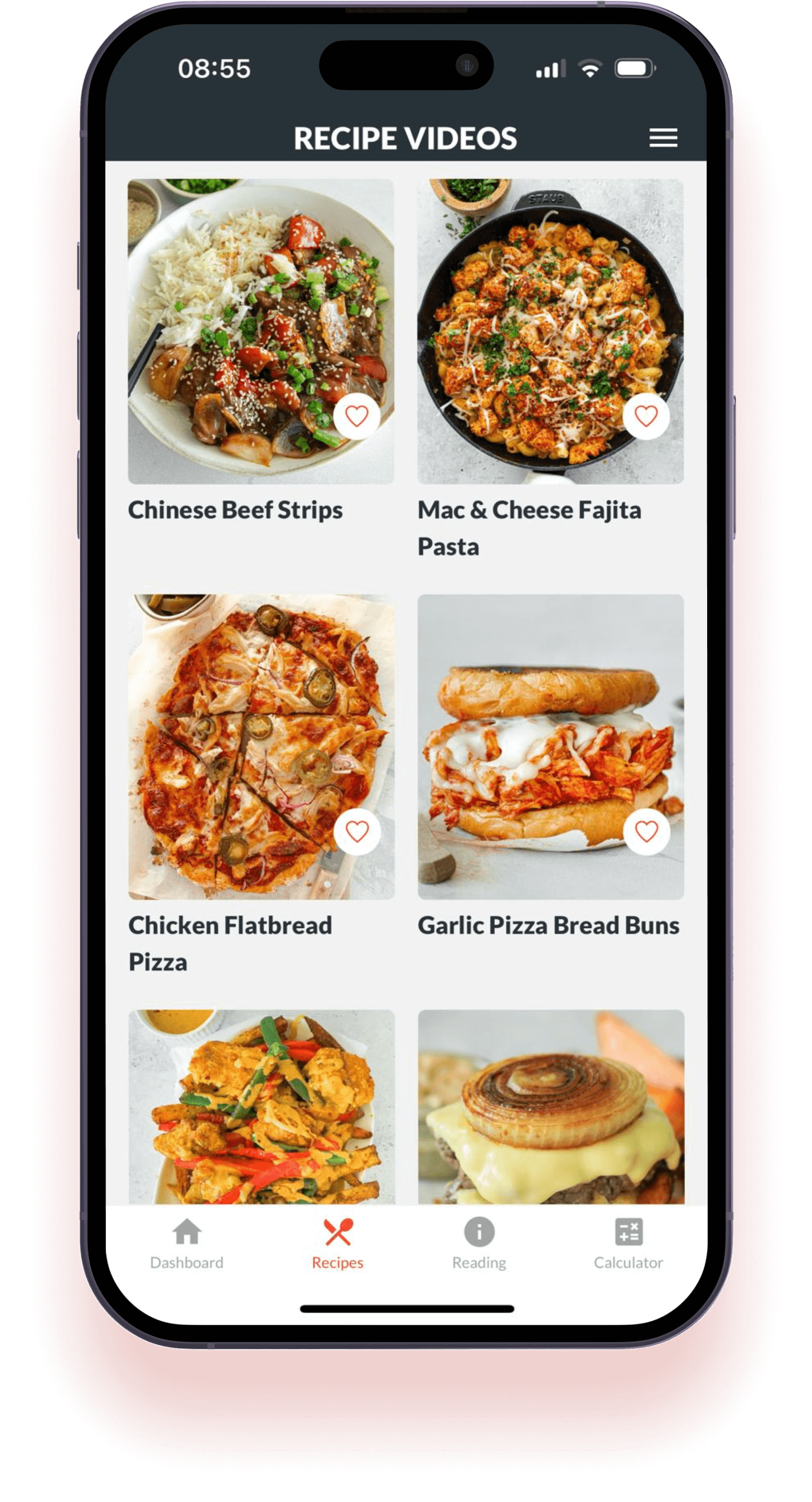812x1502 pixels.
Task: Like the Mac & Cheese Fajita Pasta recipe
Action: [x=646, y=416]
